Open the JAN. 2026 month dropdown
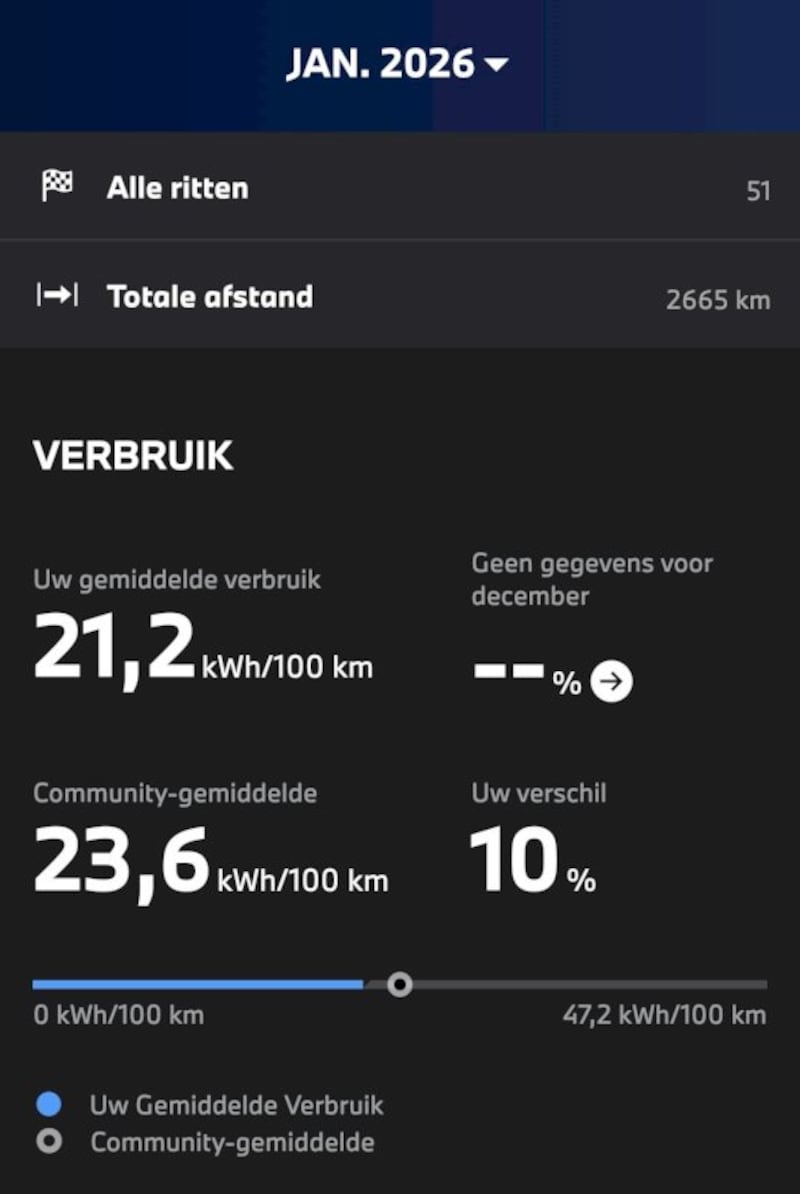 (x=398, y=64)
